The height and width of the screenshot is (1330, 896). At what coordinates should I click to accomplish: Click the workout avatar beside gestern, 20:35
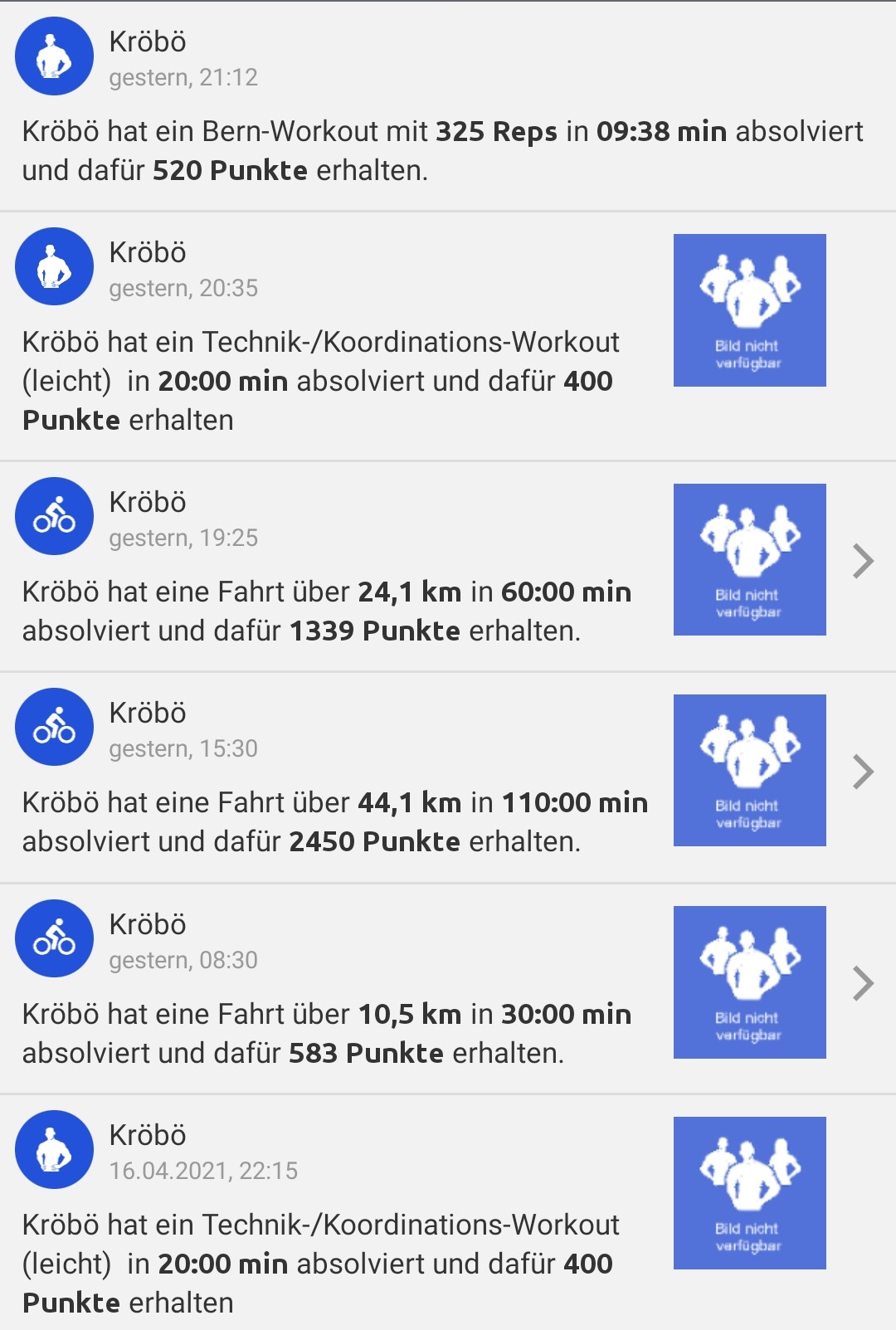53,266
